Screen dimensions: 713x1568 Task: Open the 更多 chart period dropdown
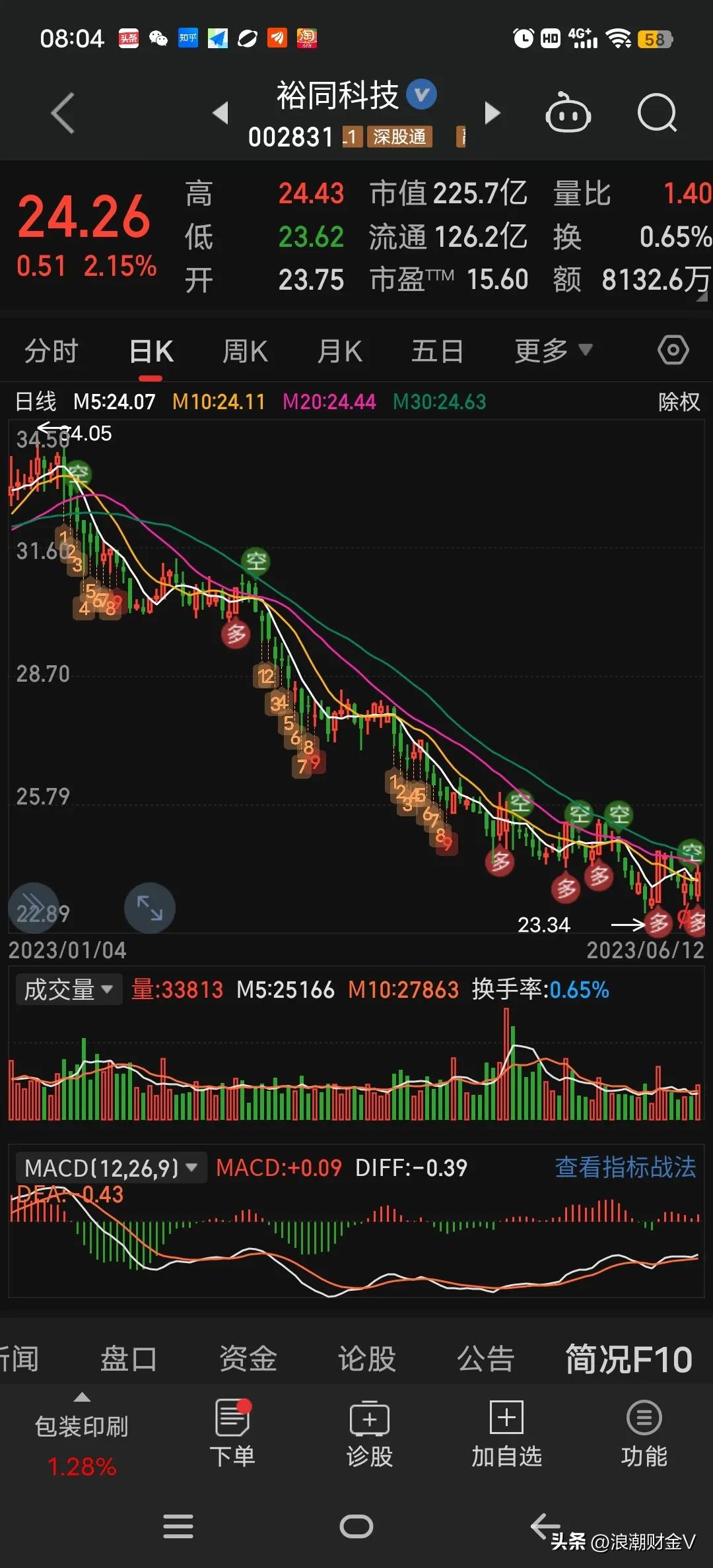[x=551, y=350]
